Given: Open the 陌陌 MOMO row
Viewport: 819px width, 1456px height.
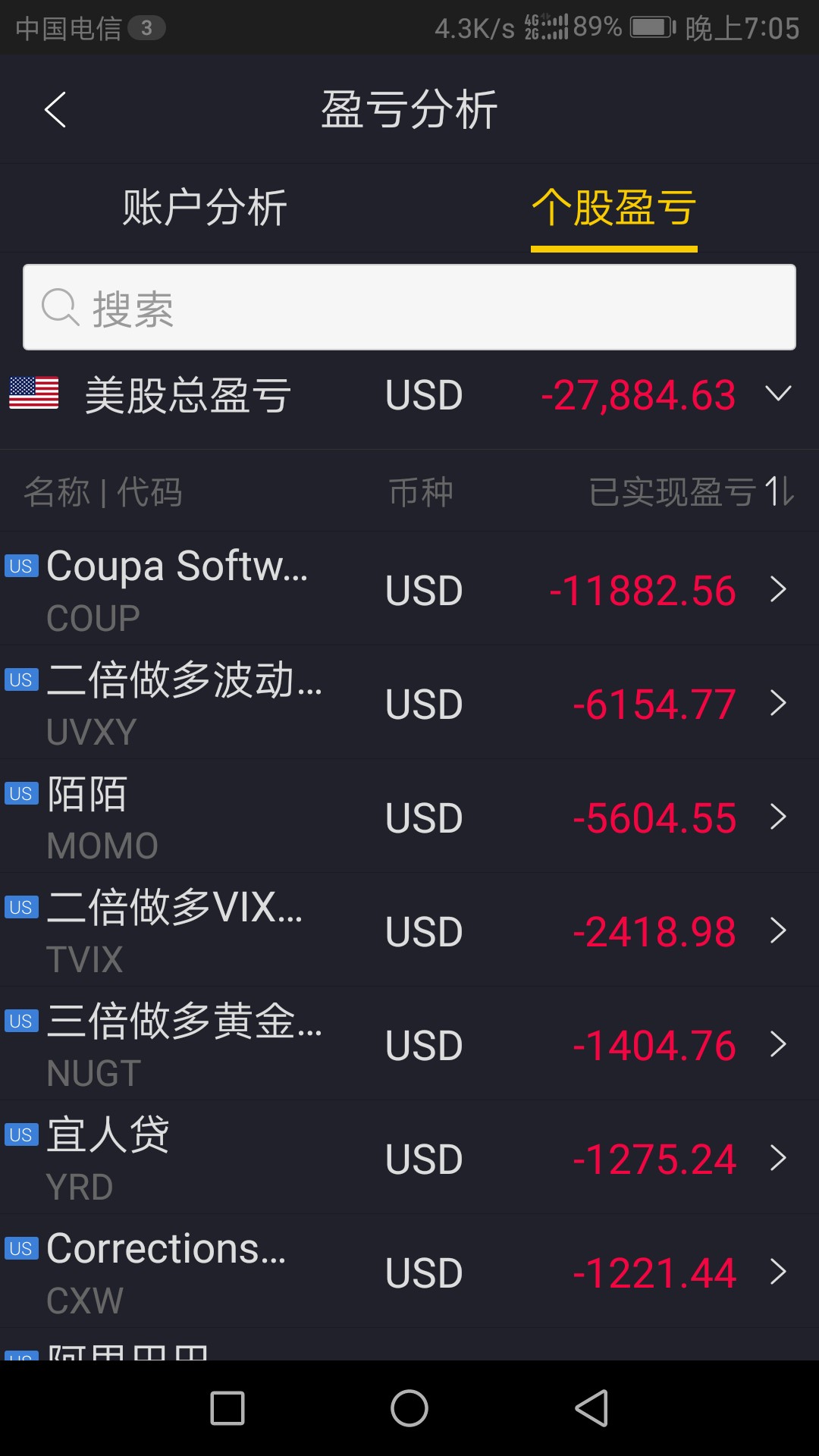Looking at the screenshot, I should click(x=409, y=817).
